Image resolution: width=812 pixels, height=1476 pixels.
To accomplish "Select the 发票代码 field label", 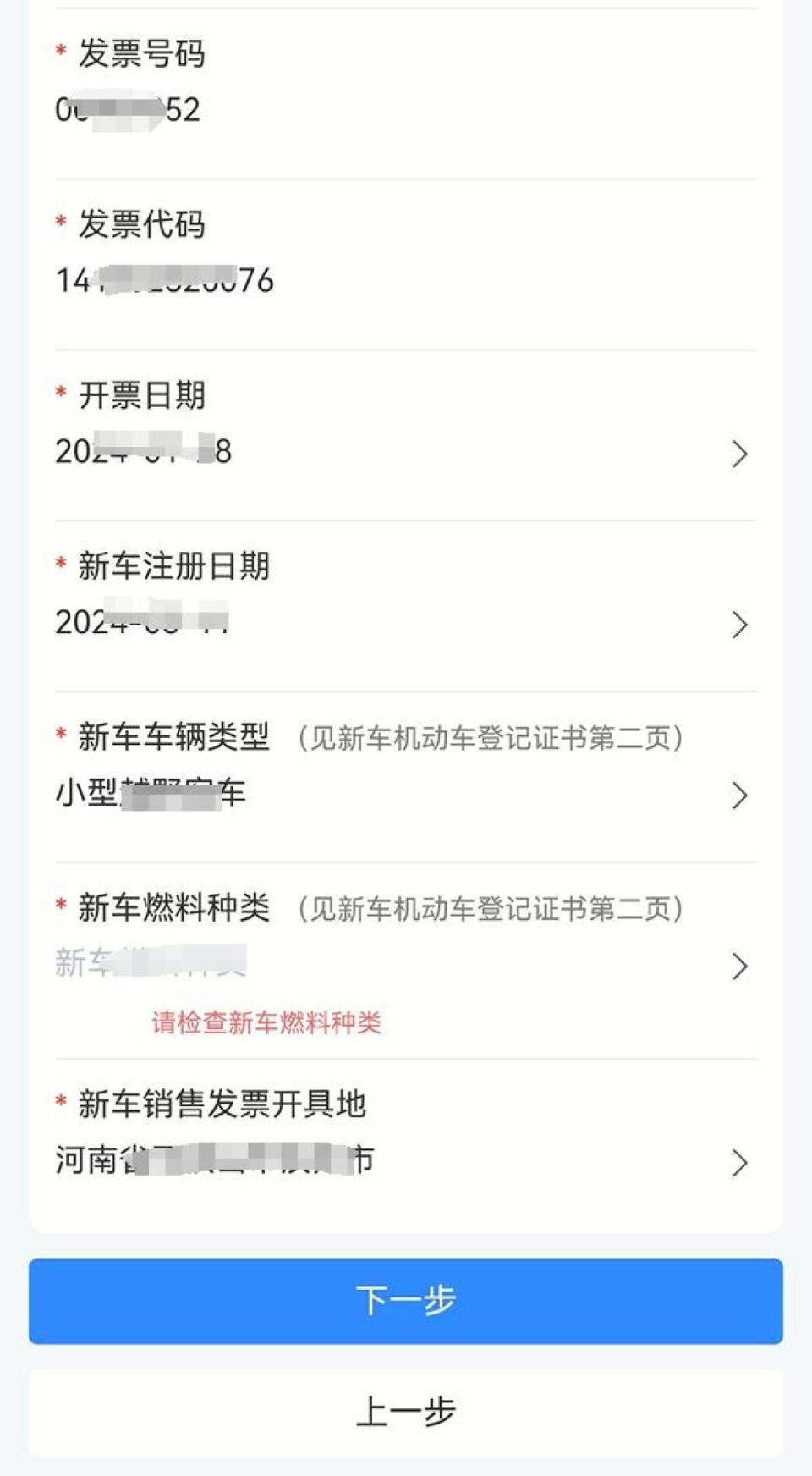I will [140, 224].
